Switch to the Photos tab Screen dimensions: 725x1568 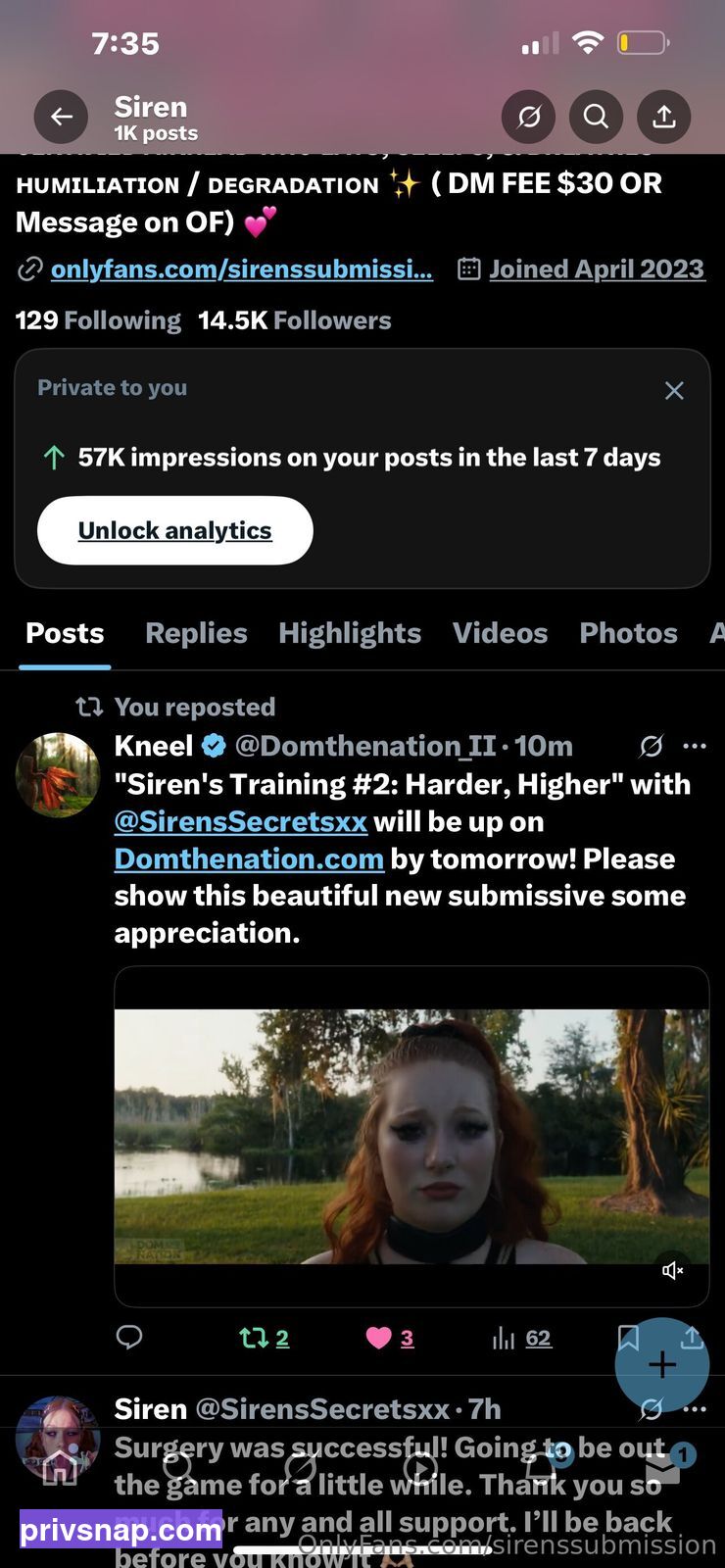pos(628,633)
